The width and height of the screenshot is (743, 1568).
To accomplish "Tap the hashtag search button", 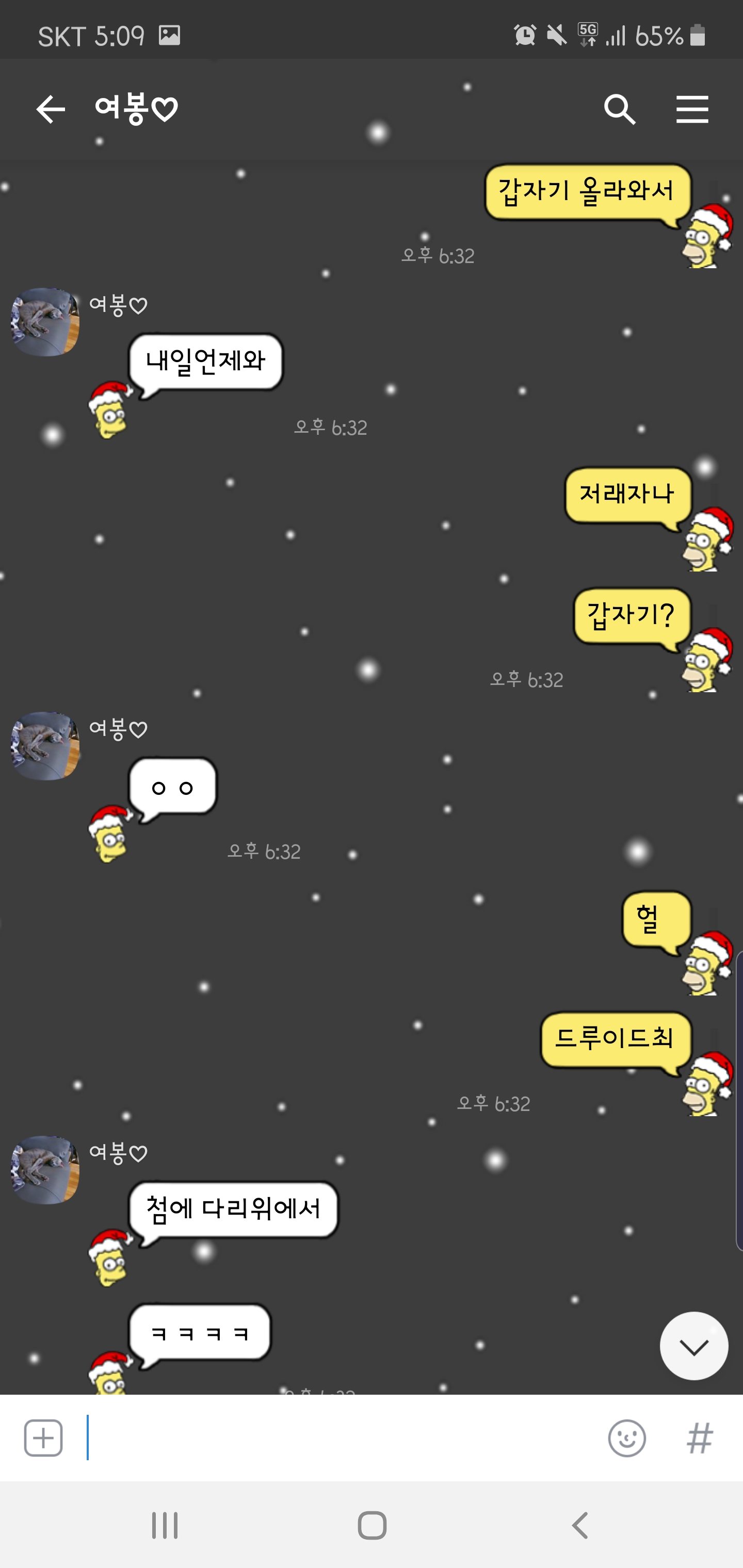I will point(699,1439).
